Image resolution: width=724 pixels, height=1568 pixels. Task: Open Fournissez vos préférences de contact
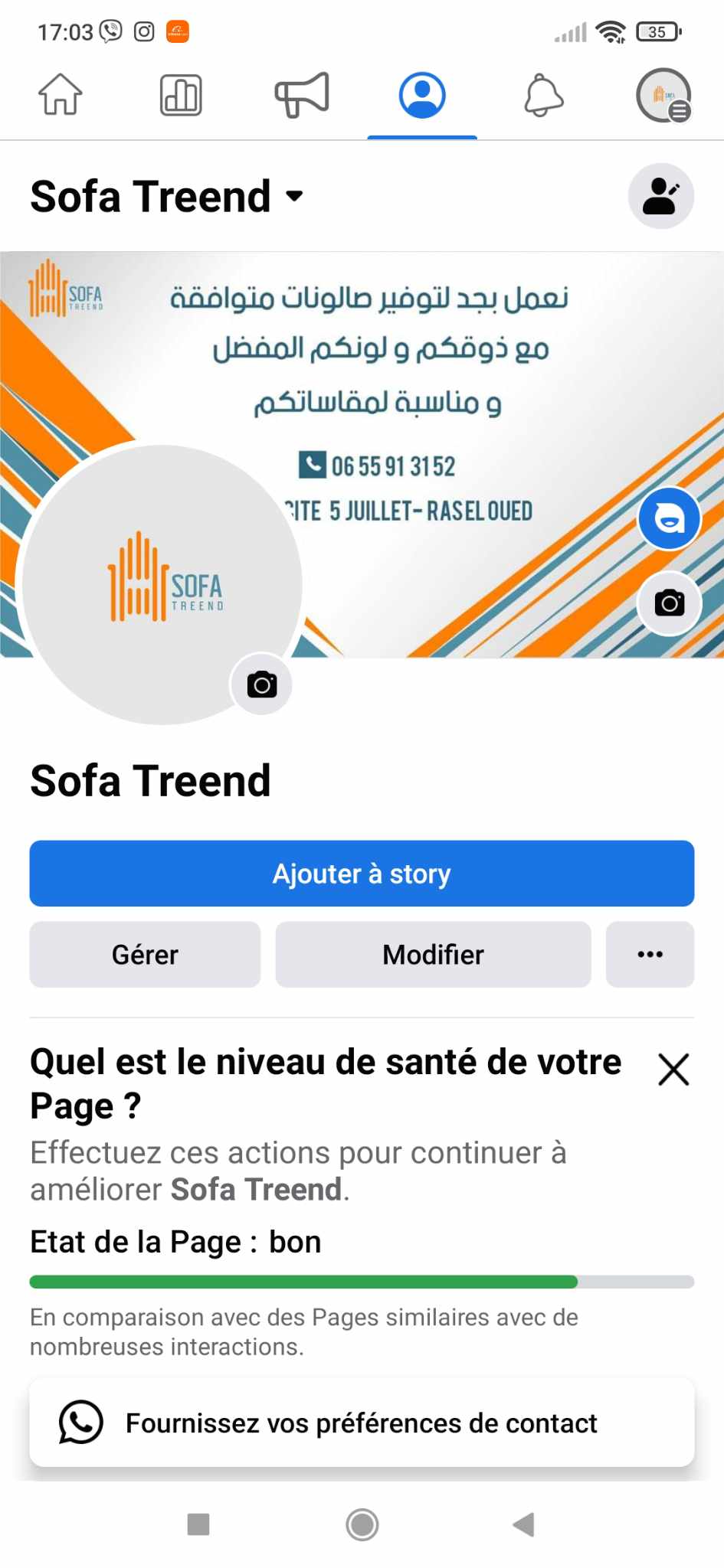point(362,1423)
